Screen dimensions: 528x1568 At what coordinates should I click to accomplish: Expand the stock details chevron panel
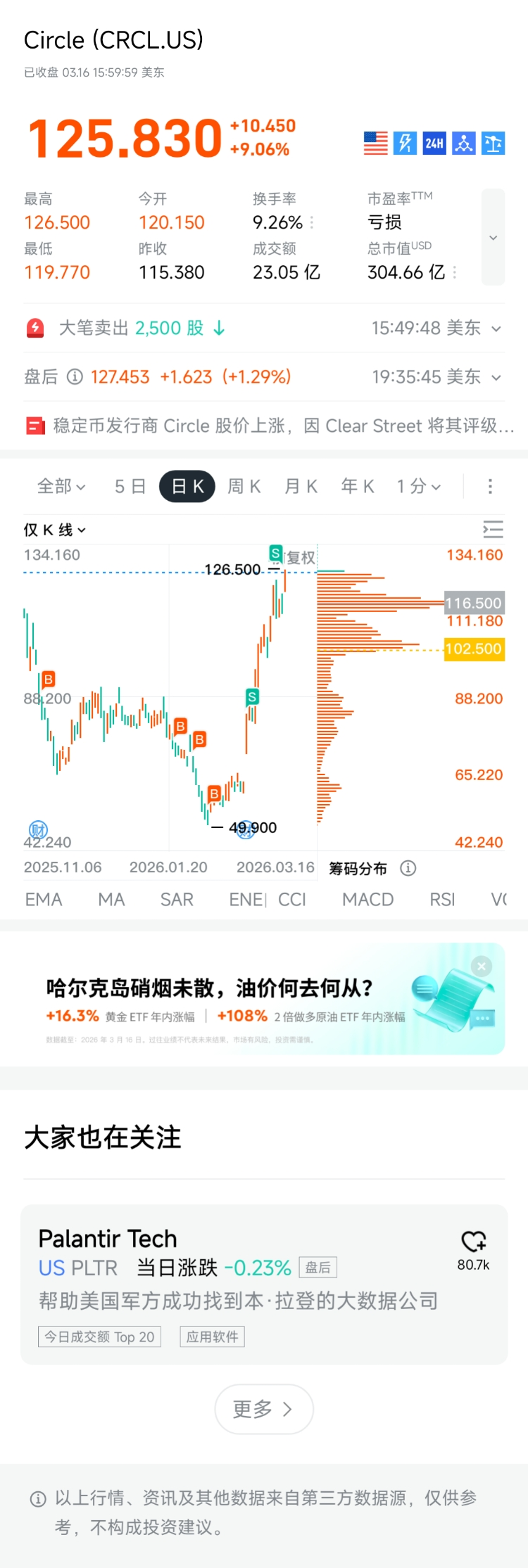coord(493,238)
